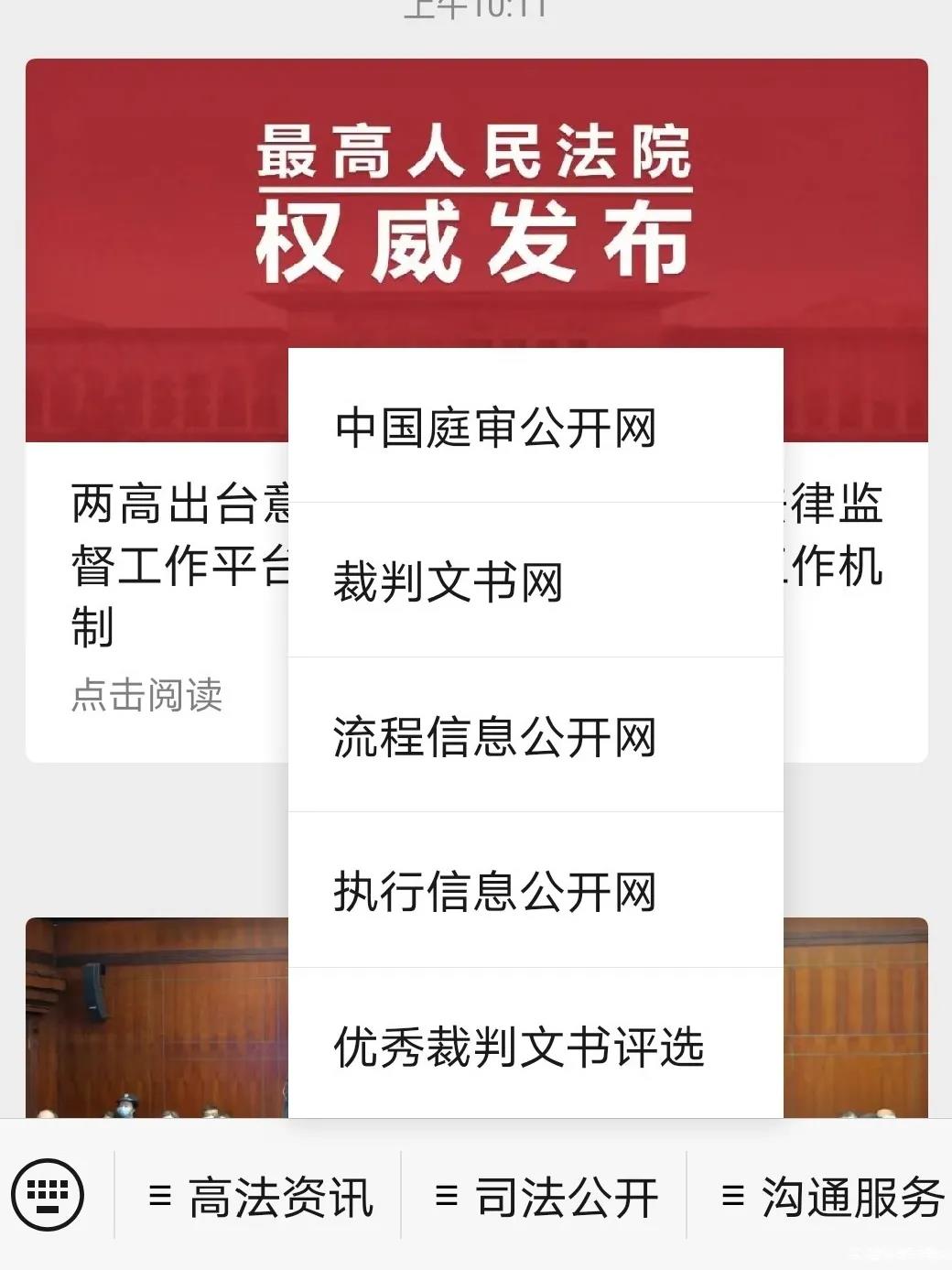Go to 执行信息公开网

(x=535, y=891)
